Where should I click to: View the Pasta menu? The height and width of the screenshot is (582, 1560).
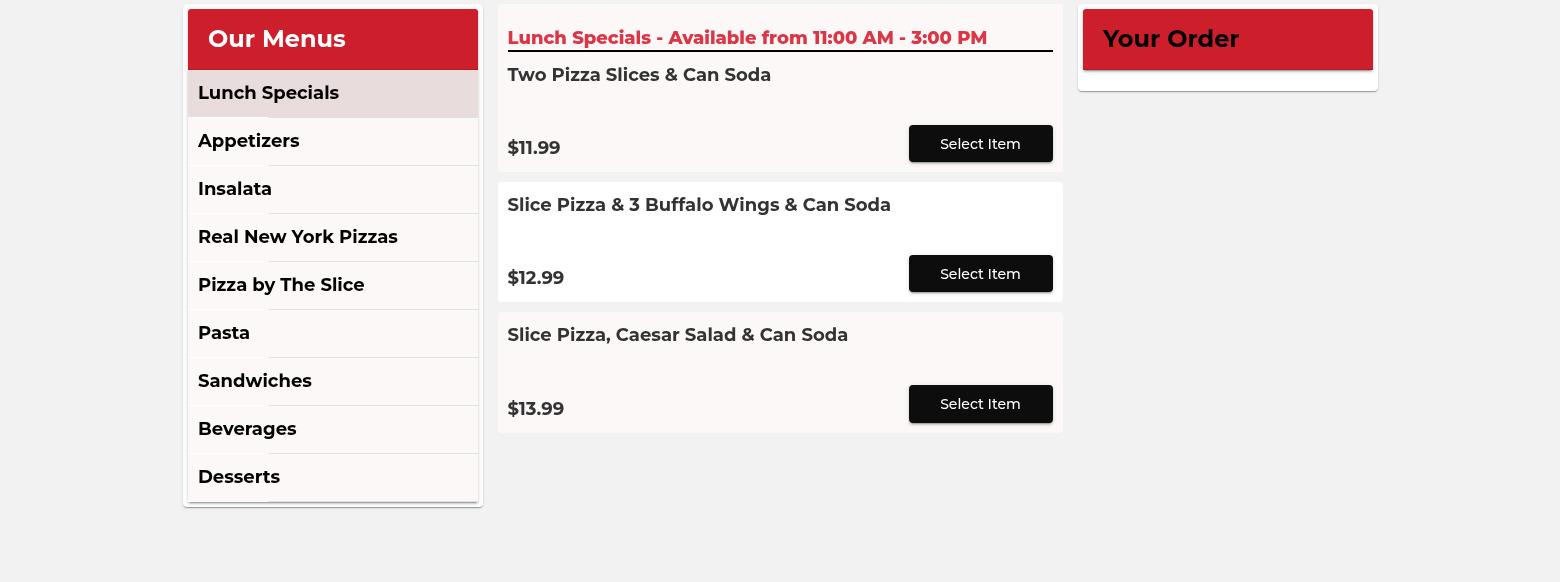(x=224, y=333)
